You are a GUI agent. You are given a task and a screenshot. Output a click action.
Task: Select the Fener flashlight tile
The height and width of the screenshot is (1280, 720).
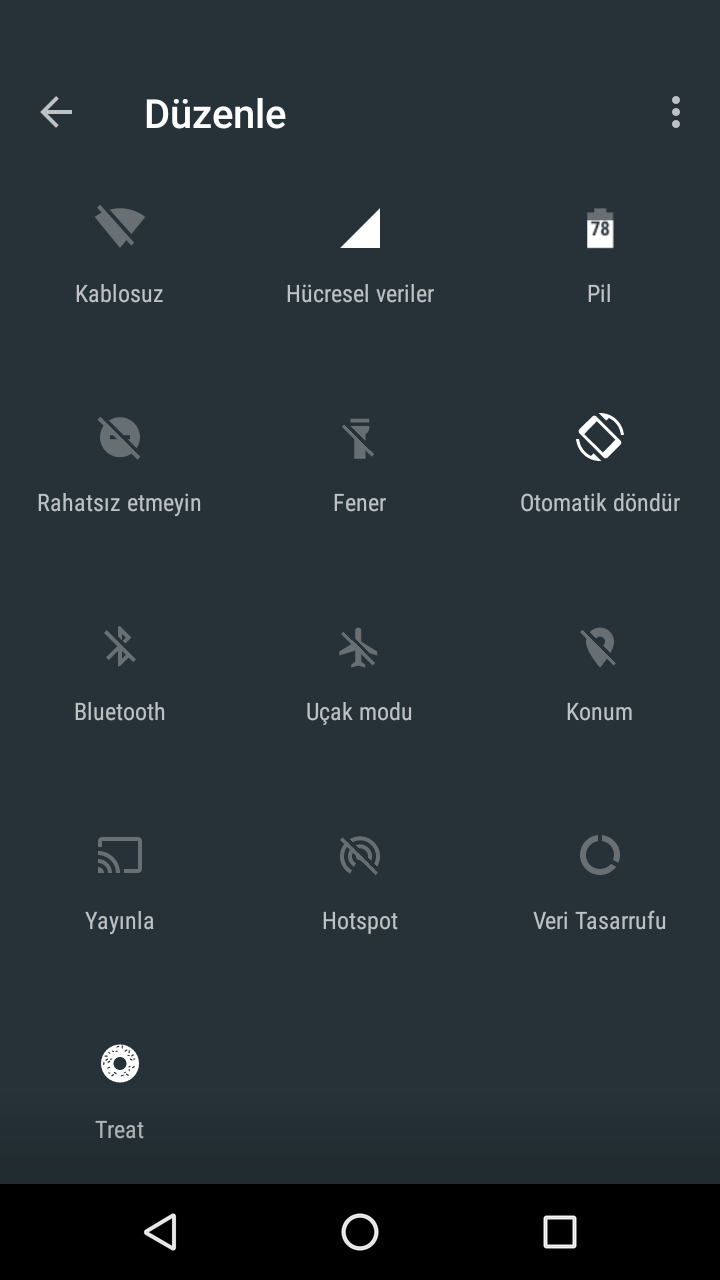(x=360, y=465)
